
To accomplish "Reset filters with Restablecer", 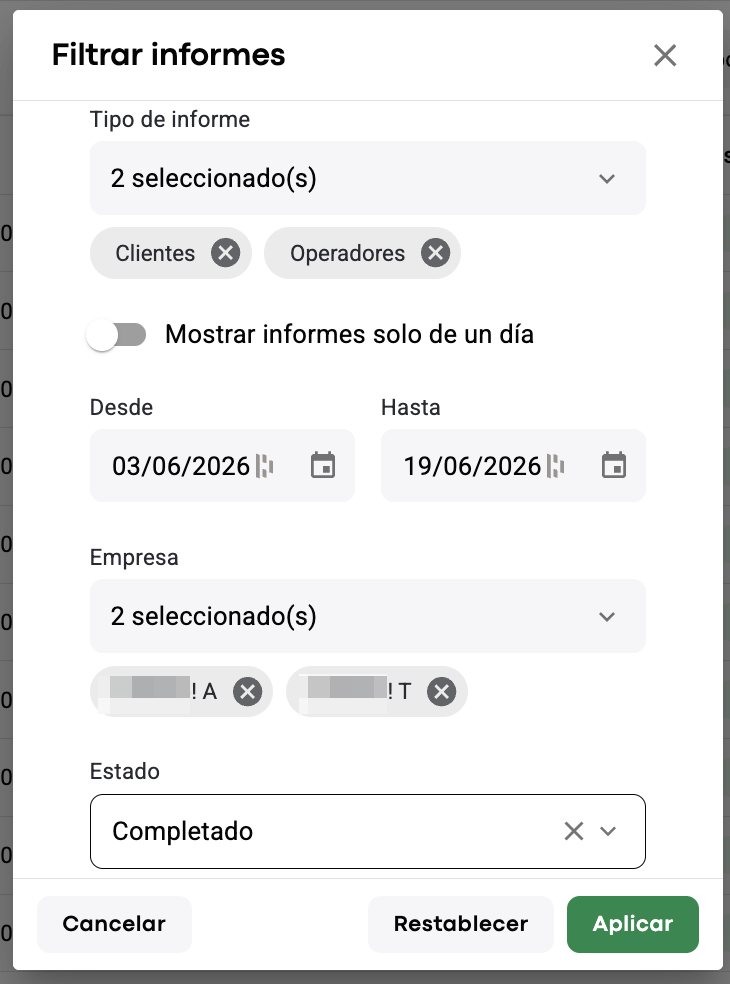I will tap(461, 924).
